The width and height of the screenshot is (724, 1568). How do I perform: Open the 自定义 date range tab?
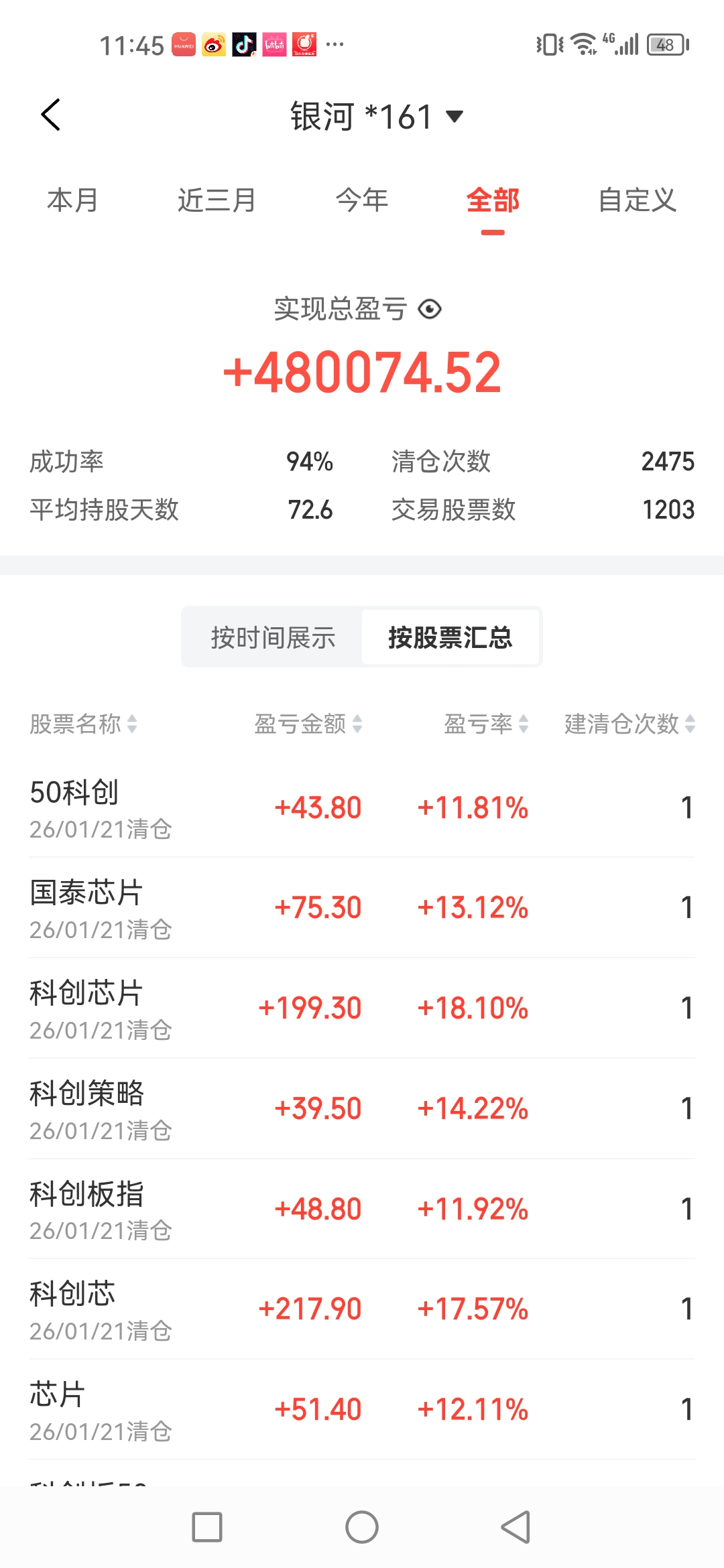637,200
